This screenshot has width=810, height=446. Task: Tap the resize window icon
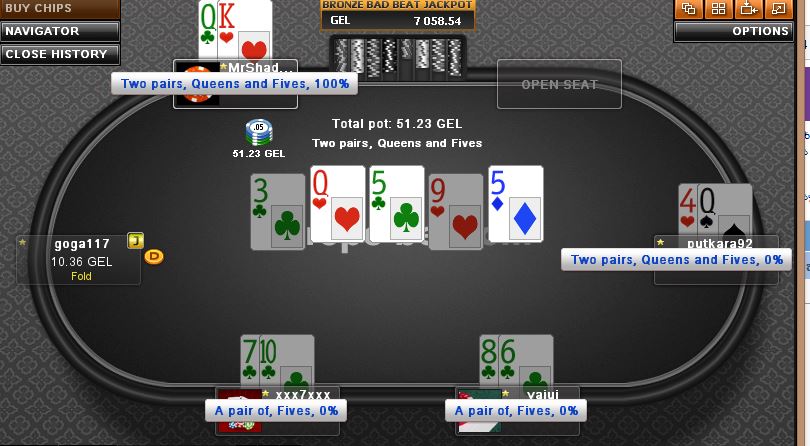[778, 9]
